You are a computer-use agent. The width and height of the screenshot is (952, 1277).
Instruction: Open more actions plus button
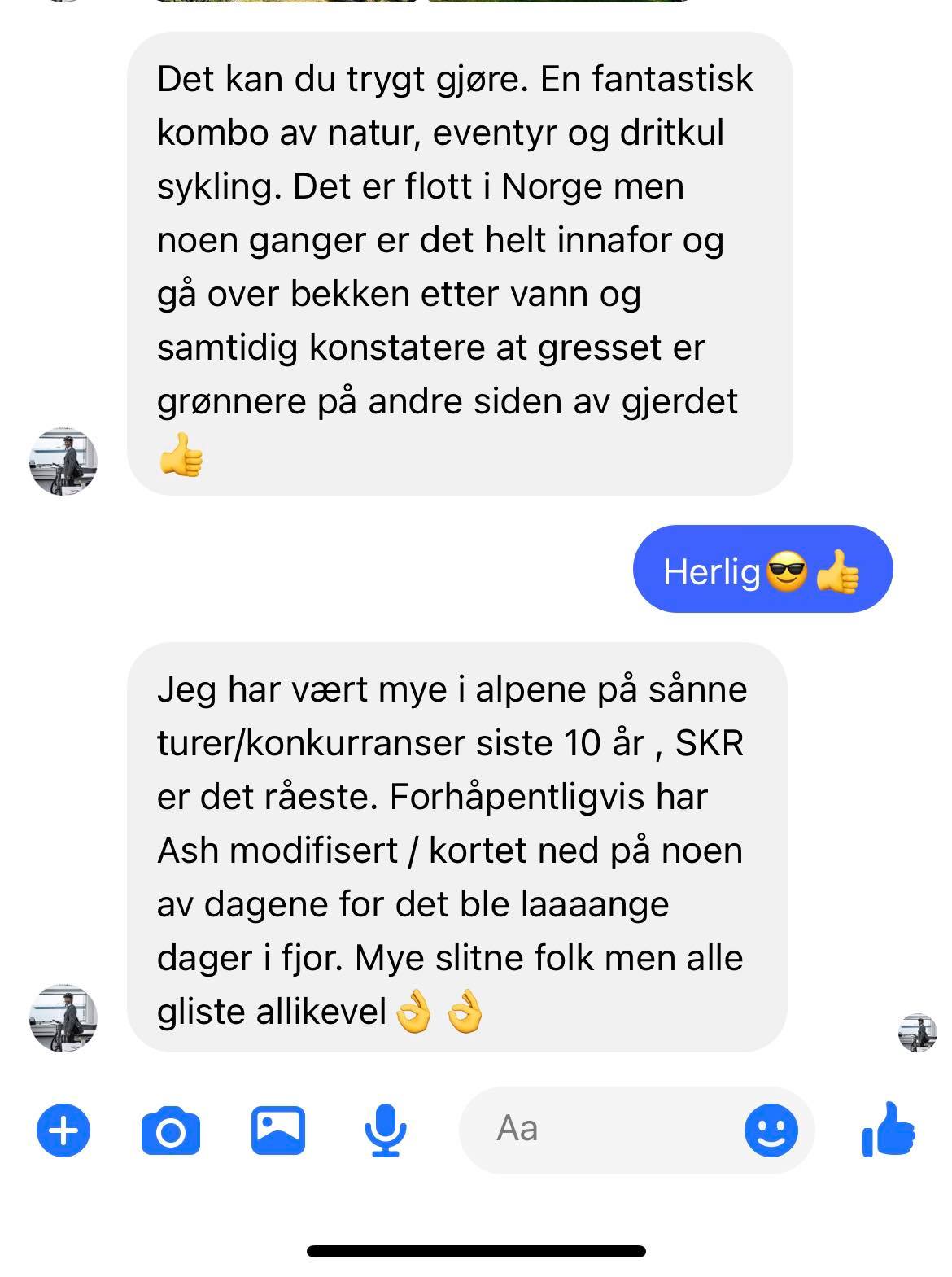[x=63, y=1130]
